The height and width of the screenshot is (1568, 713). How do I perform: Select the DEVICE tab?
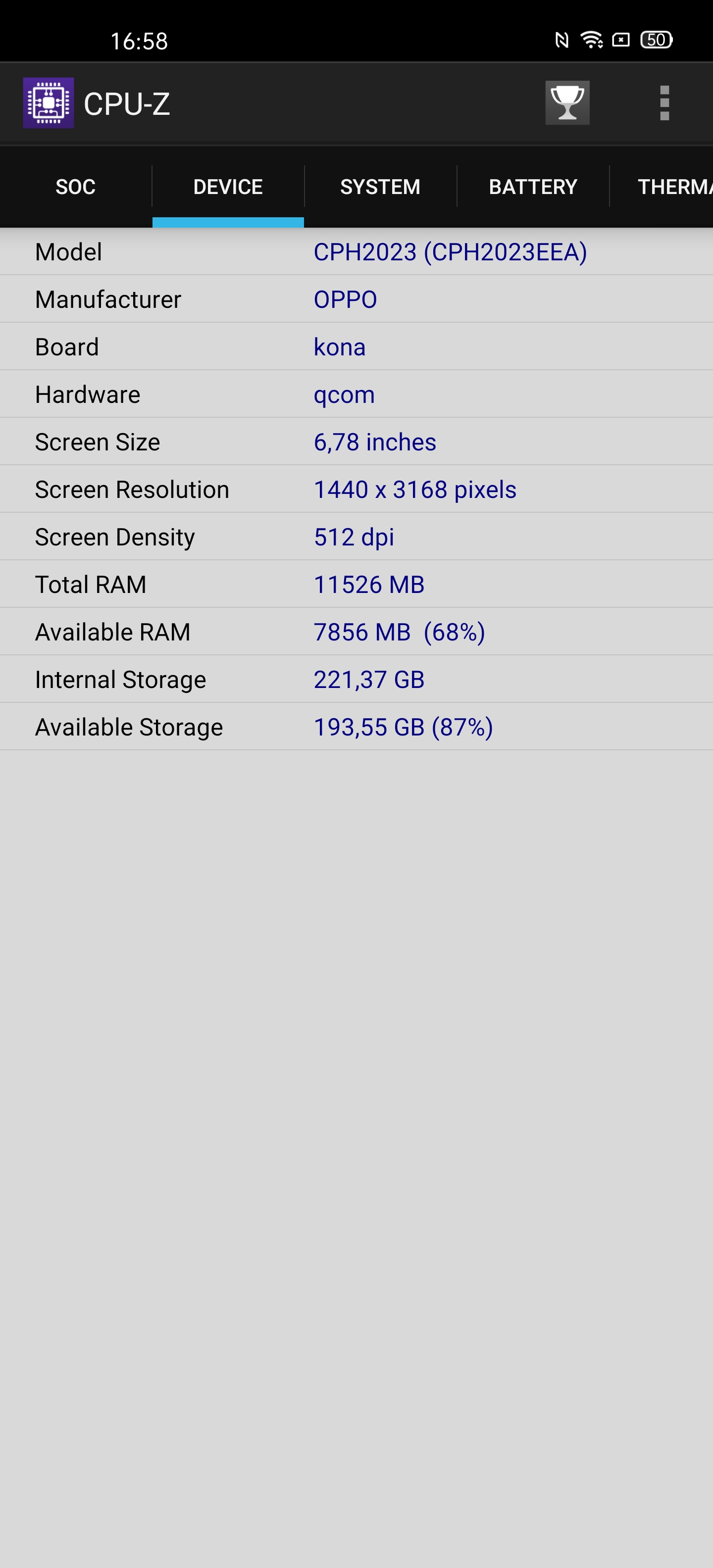[228, 187]
